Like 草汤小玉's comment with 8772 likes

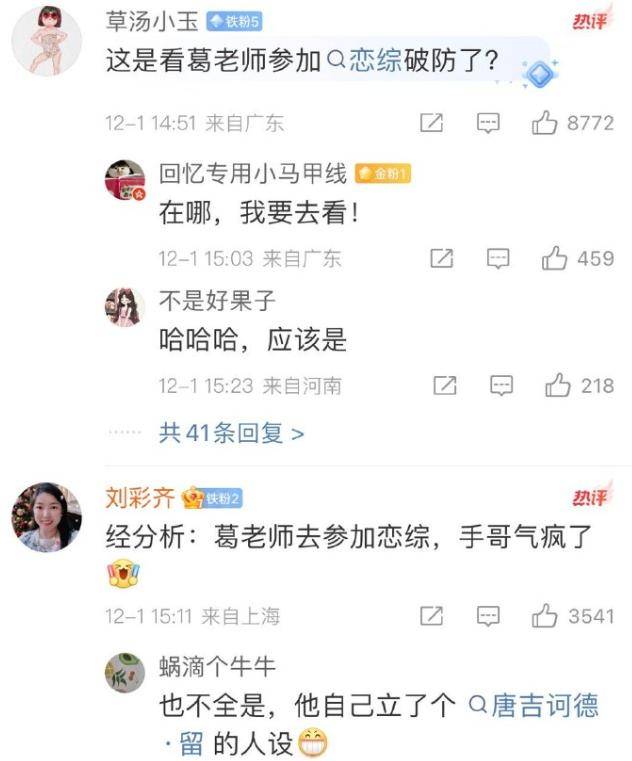click(545, 123)
